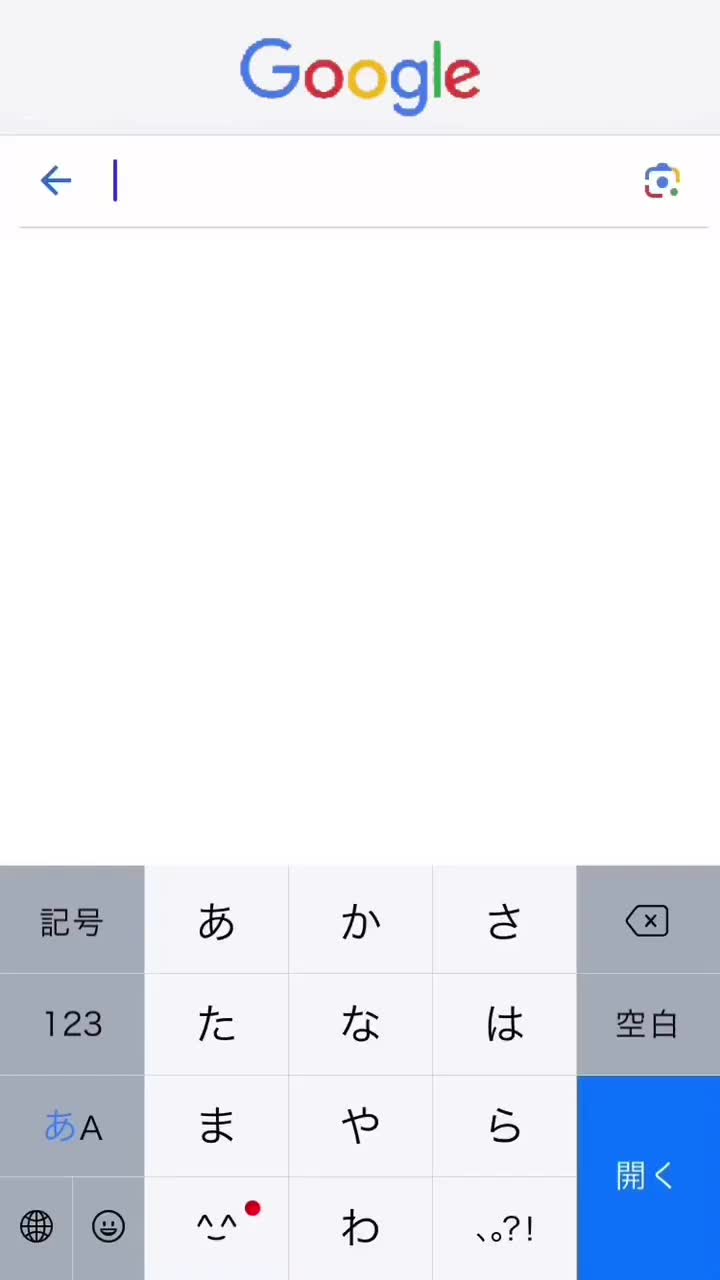Image resolution: width=720 pixels, height=1280 pixels.
Task: Switch to the 記号 symbols keyboard
Action: pos(72,920)
